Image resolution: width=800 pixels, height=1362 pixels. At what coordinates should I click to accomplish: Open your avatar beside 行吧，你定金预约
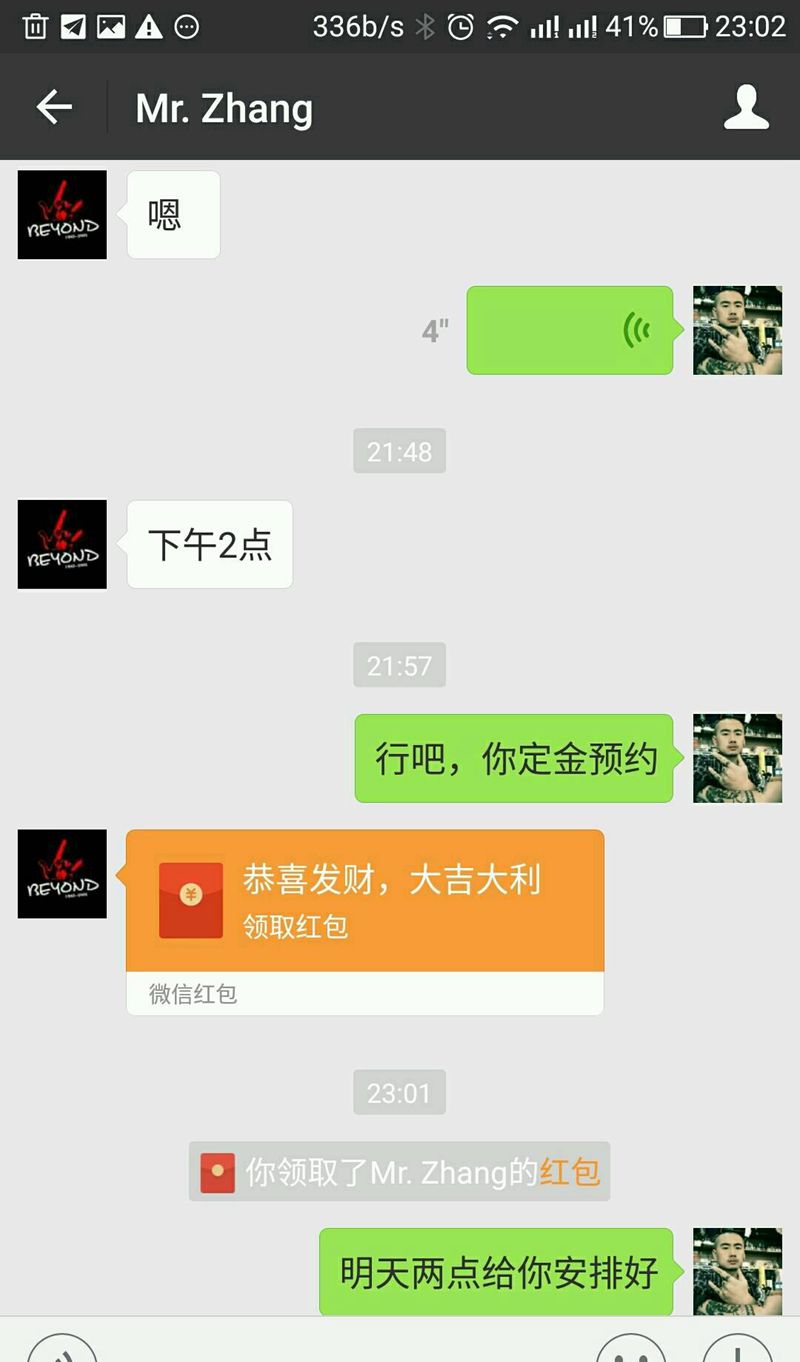tap(737, 758)
